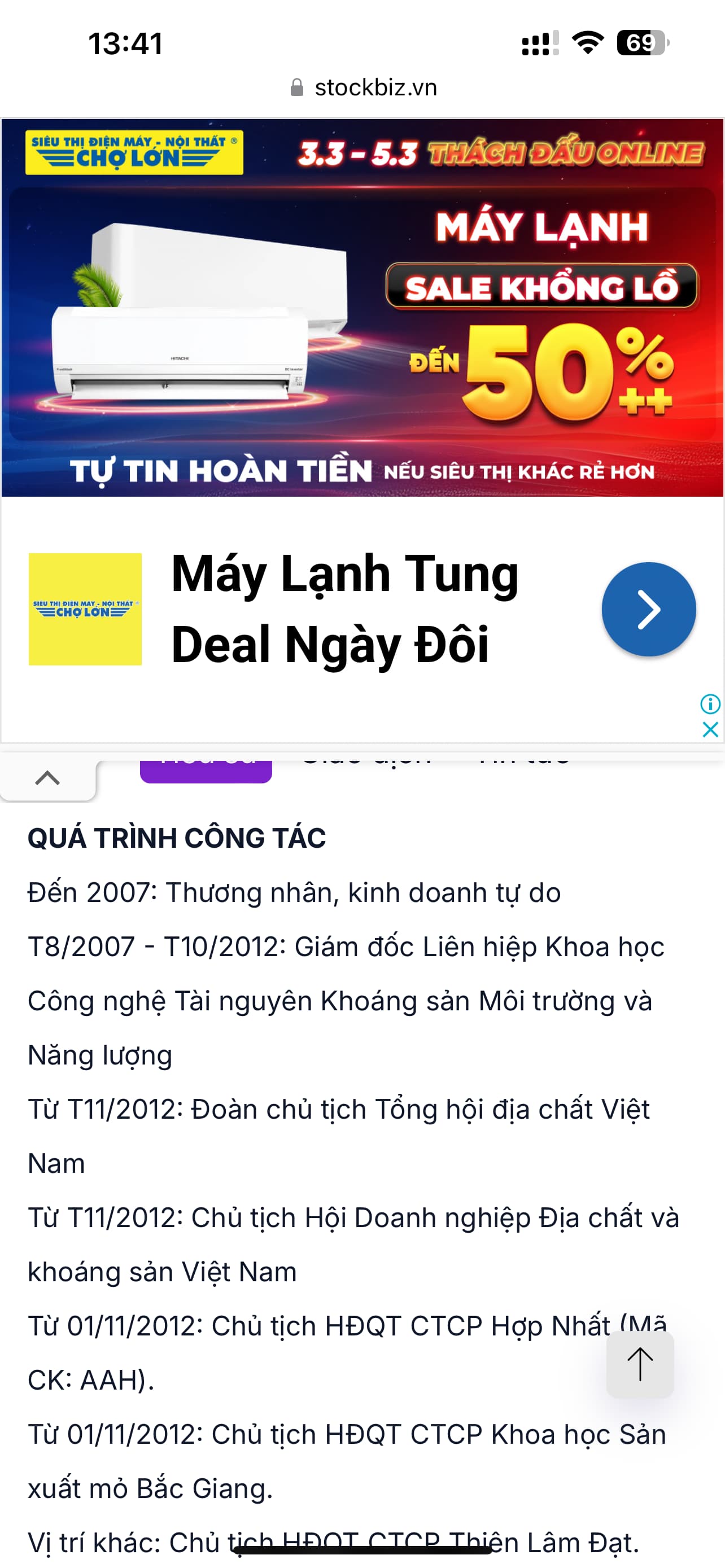Collapse the ad using the chevron-up tab
725x1568 pixels.
47,778
